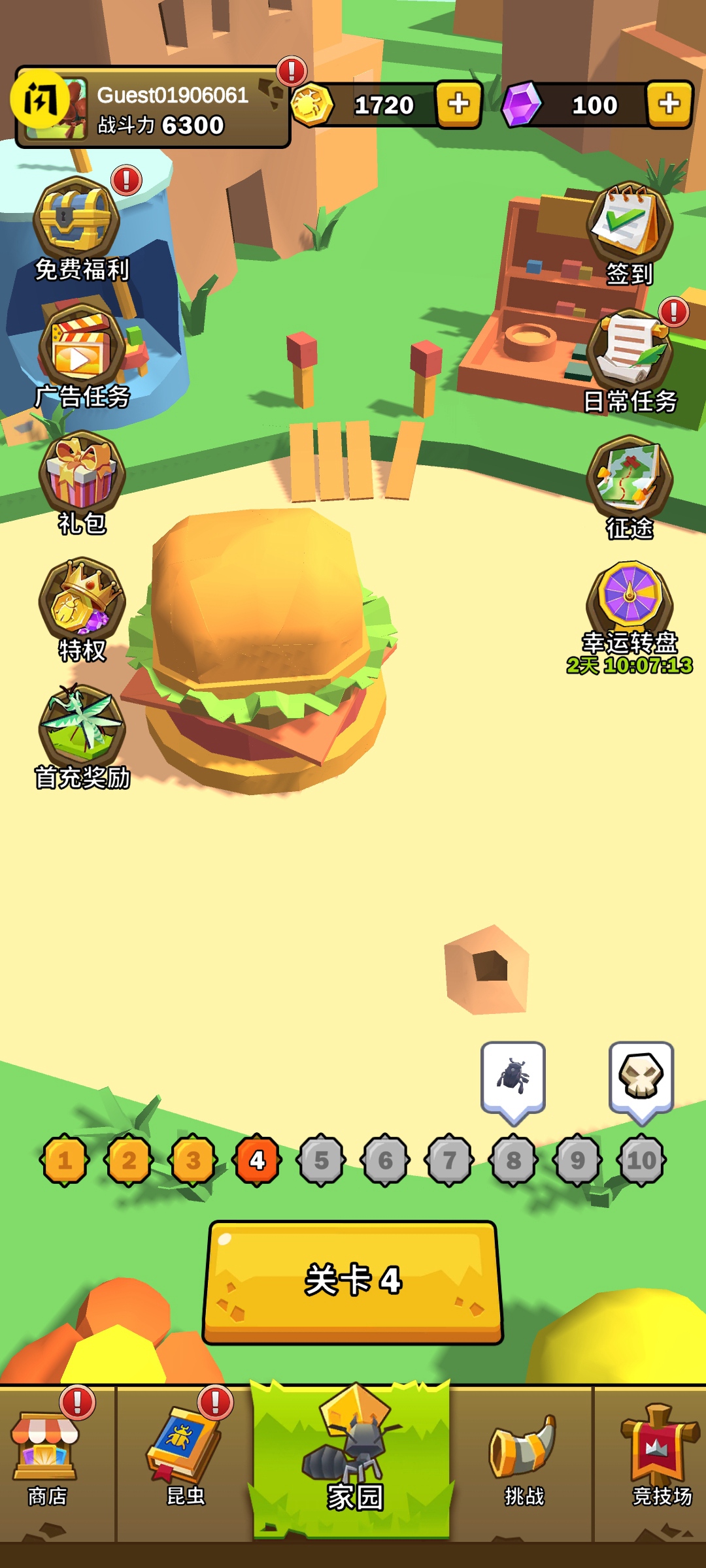
Task: Open the 礼包 gift pack
Action: coord(81,474)
